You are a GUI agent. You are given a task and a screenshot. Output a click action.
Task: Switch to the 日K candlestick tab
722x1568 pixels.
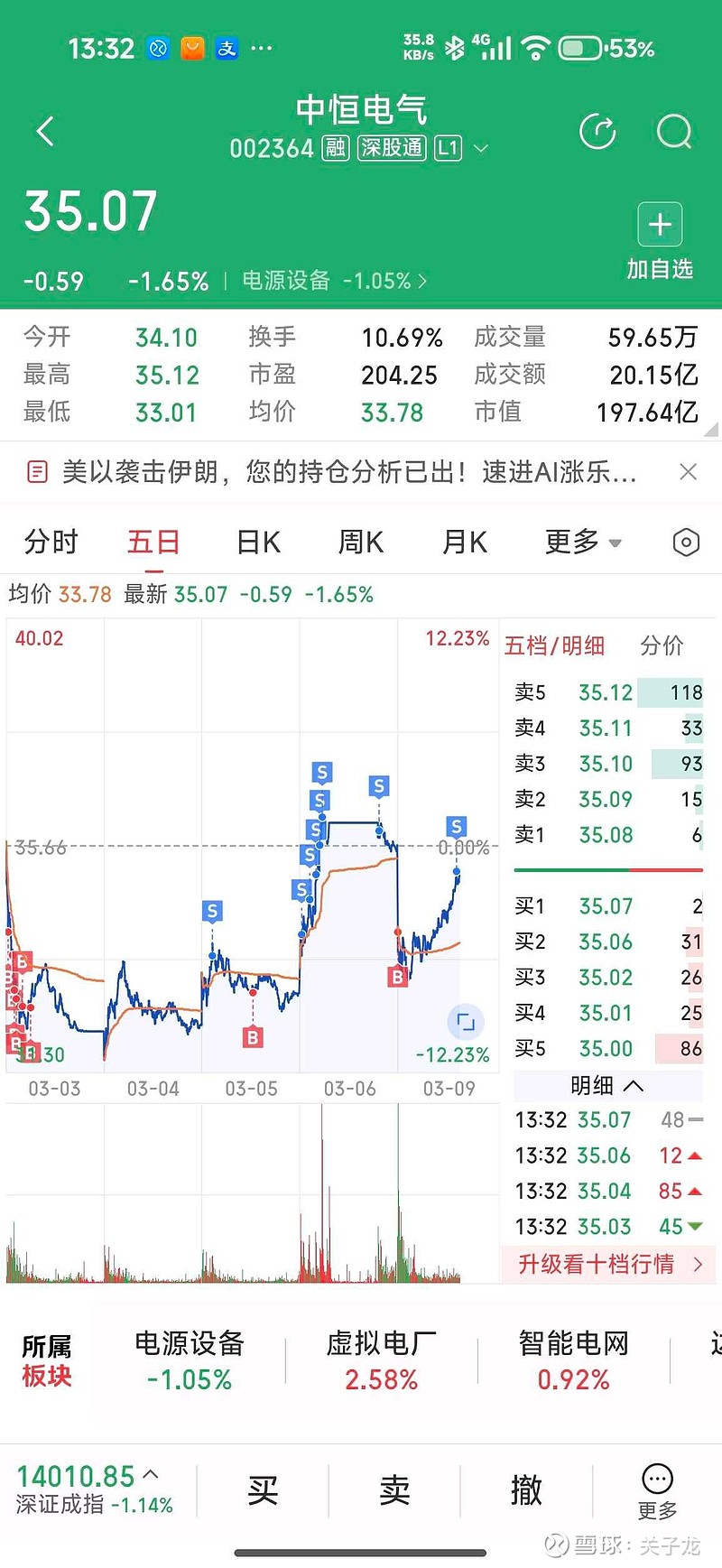tap(256, 542)
